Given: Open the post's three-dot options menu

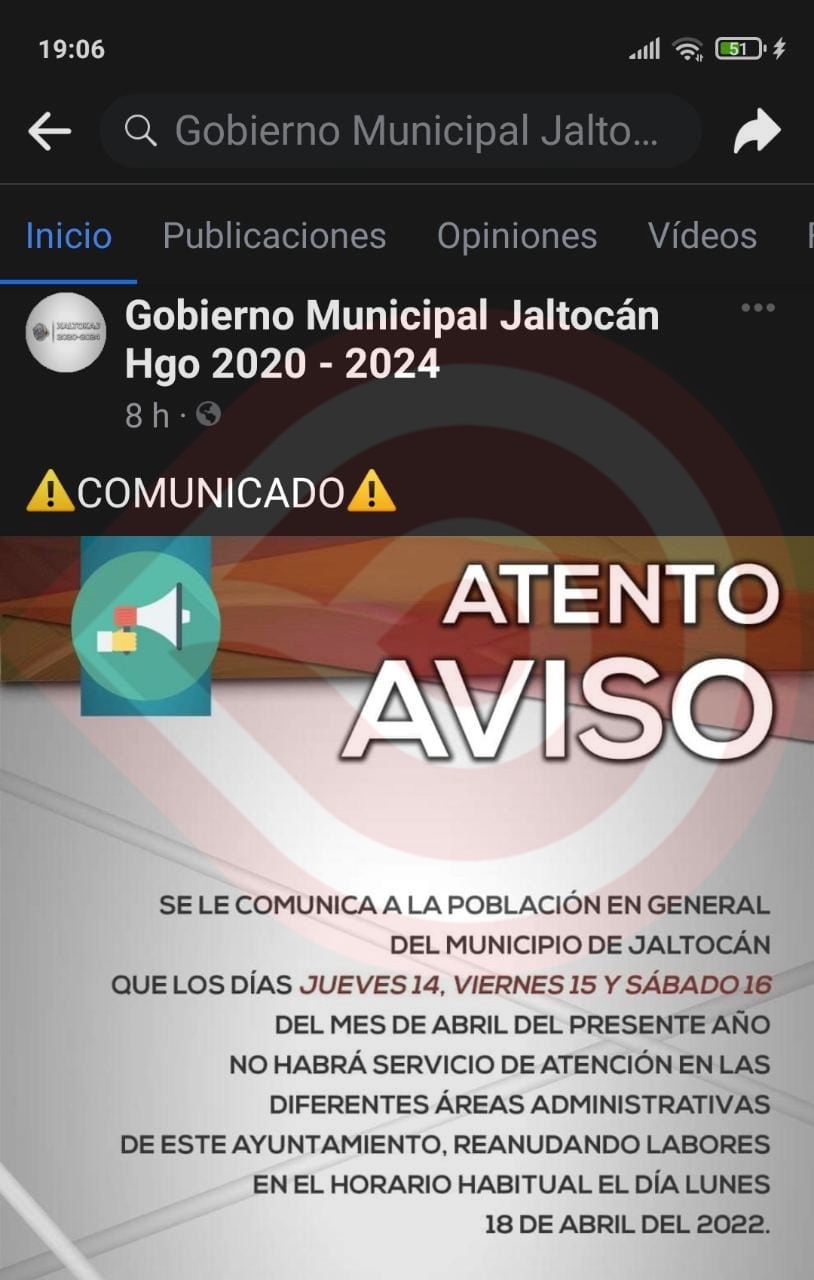Looking at the screenshot, I should point(758,308).
